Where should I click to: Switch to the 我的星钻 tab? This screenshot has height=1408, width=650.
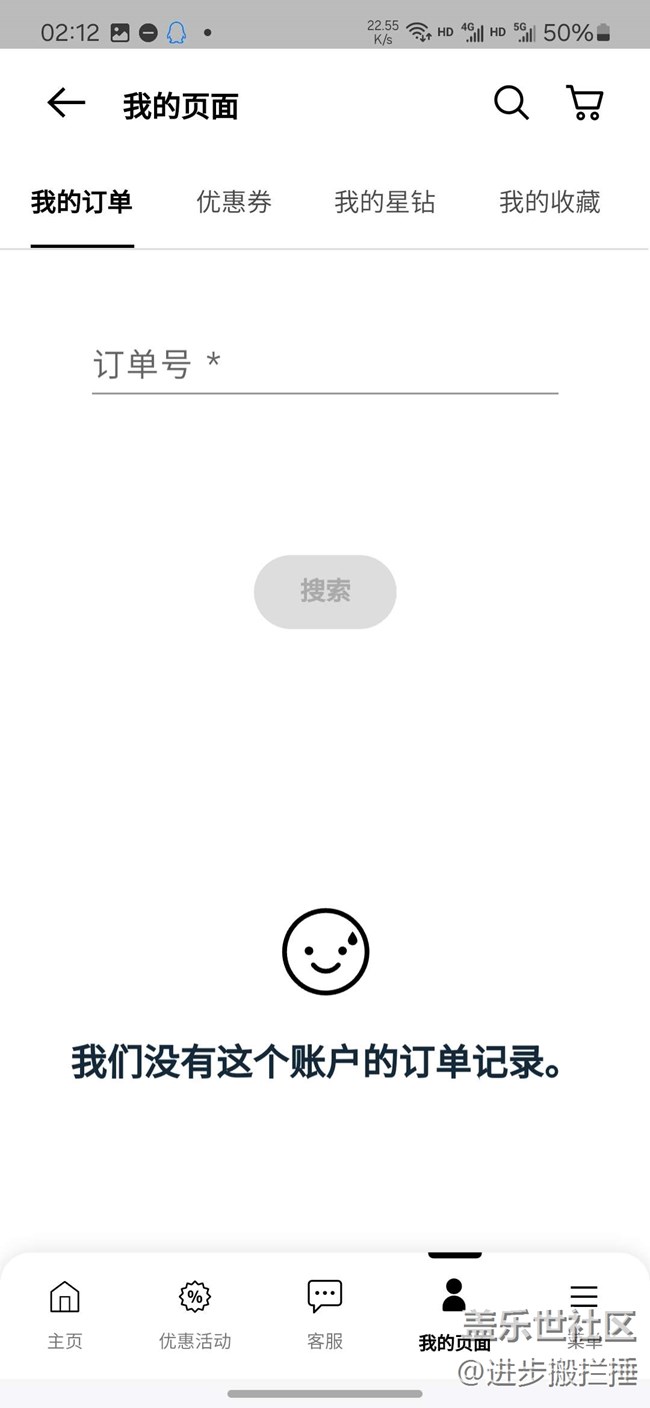coord(385,202)
